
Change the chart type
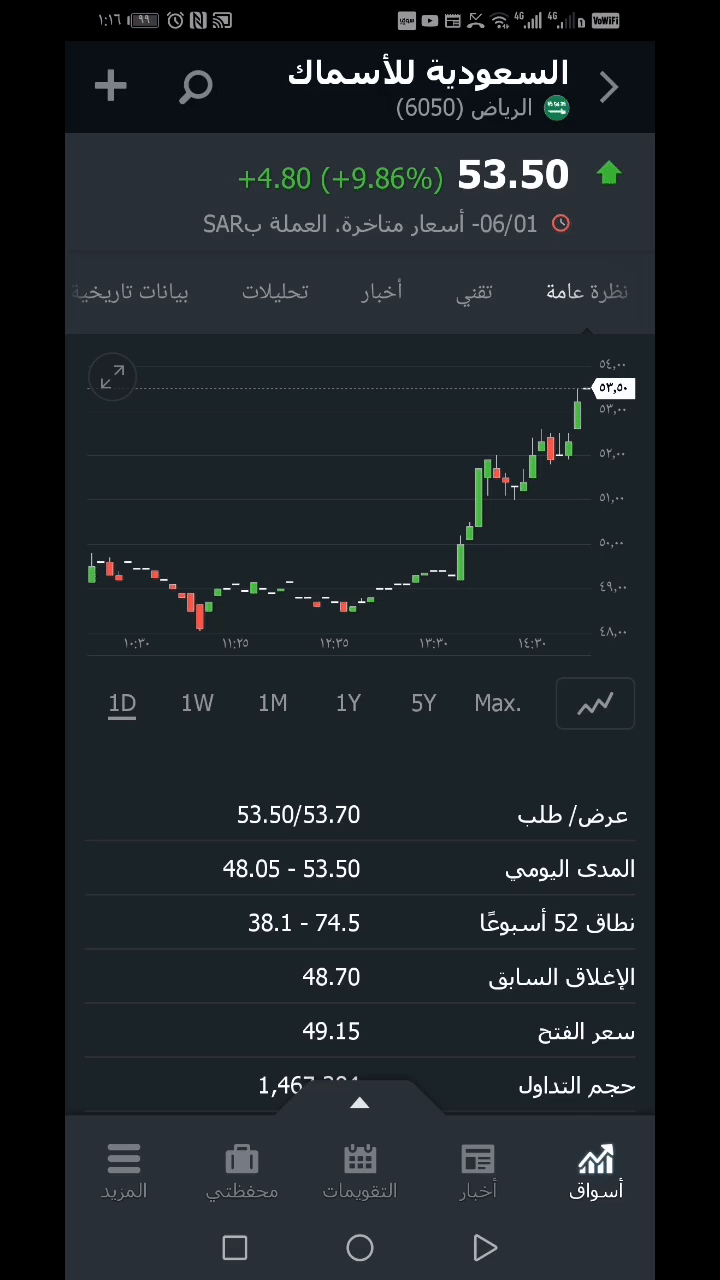(595, 704)
